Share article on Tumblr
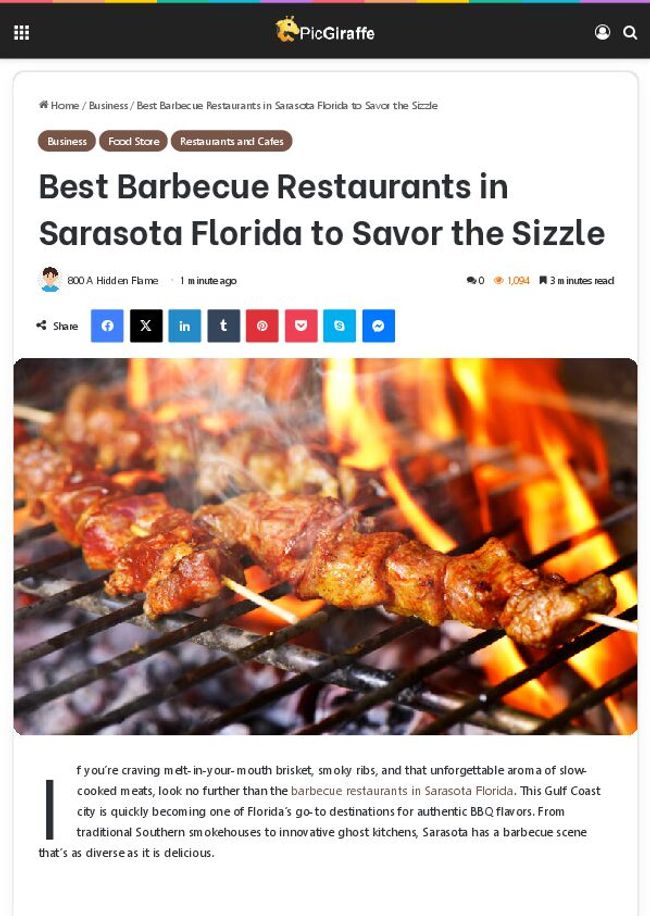Image resolution: width=650 pixels, height=916 pixels. (x=223, y=326)
